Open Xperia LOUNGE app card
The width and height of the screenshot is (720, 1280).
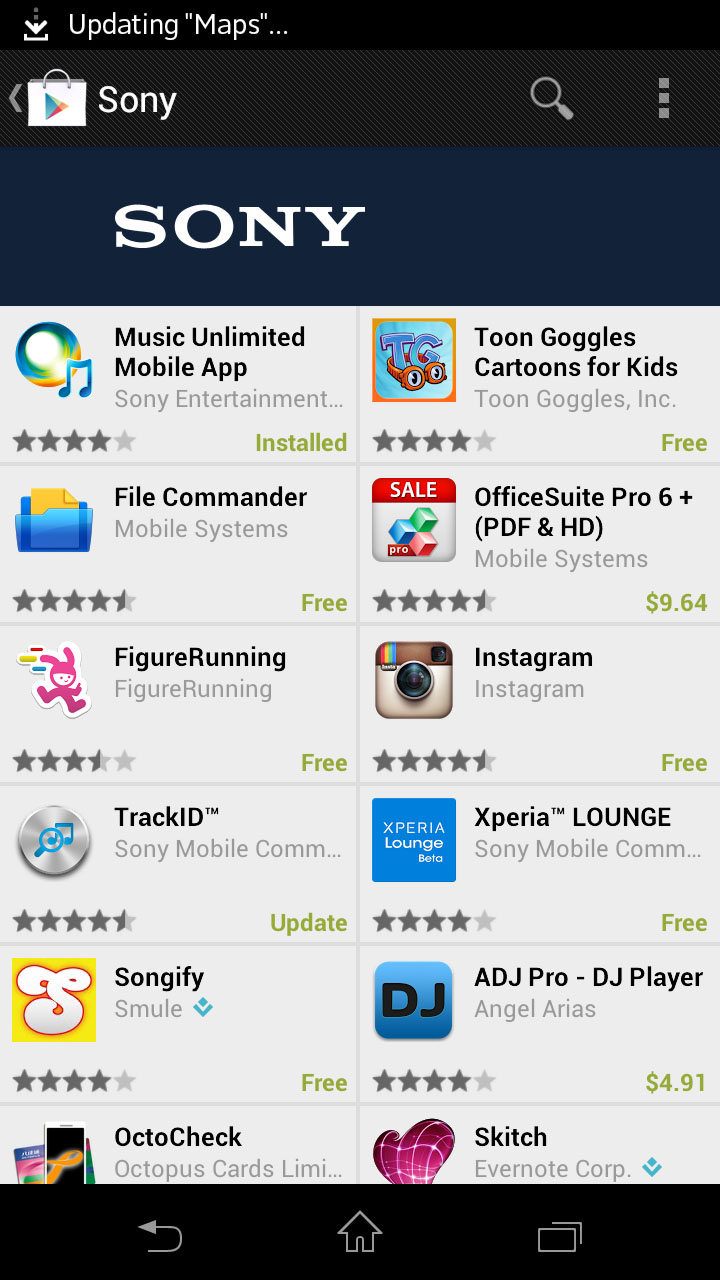[x=538, y=863]
